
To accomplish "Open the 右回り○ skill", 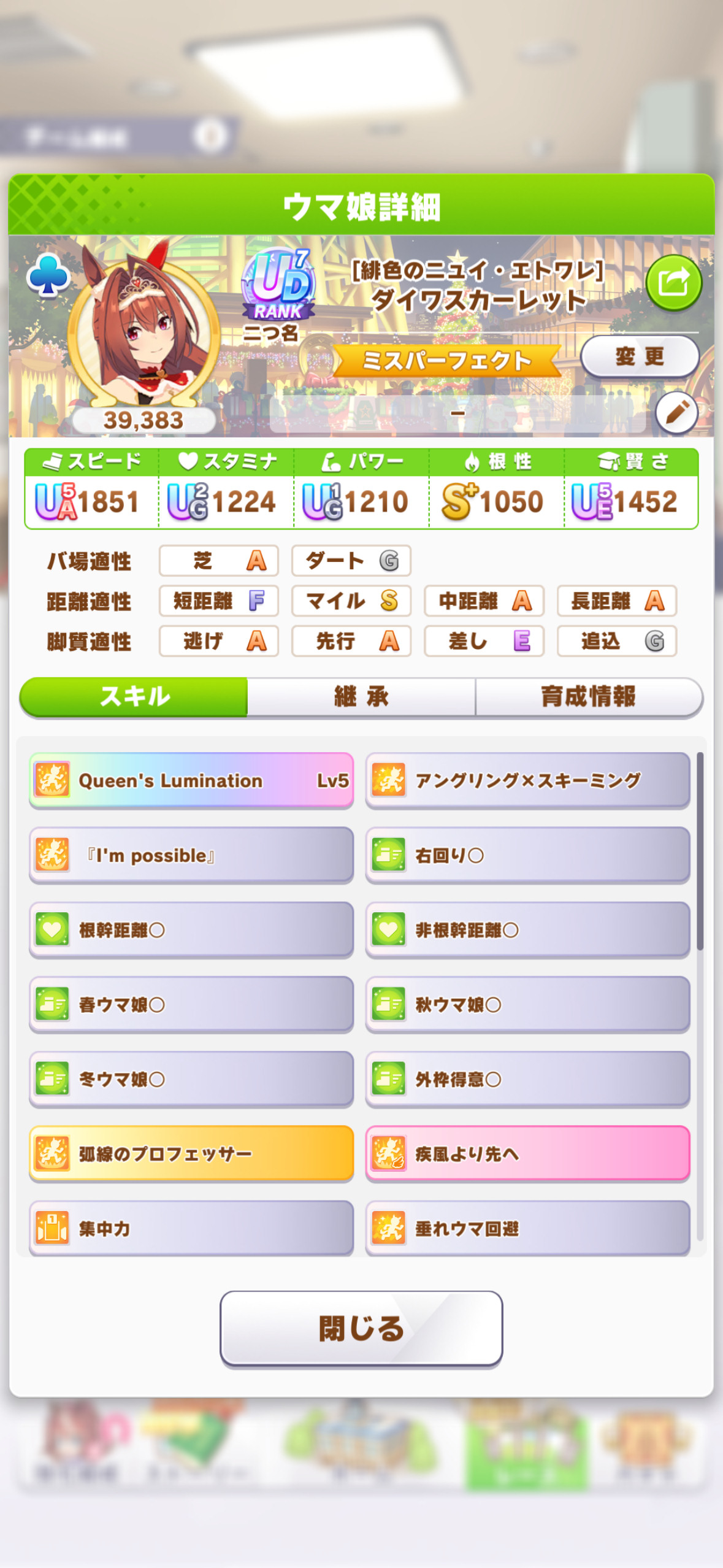I will tap(527, 855).
